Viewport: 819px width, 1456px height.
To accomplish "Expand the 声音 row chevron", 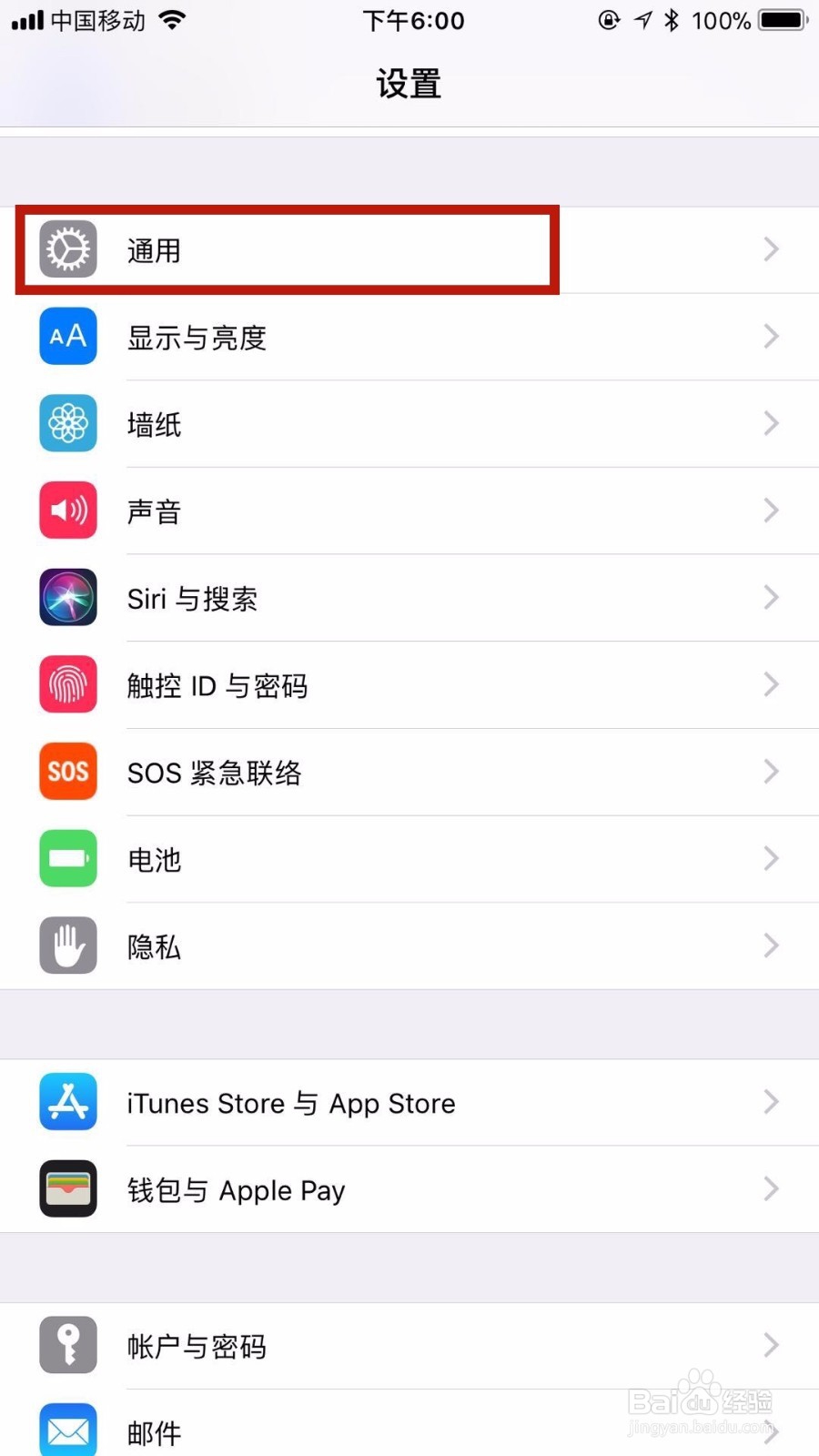I will (x=771, y=511).
